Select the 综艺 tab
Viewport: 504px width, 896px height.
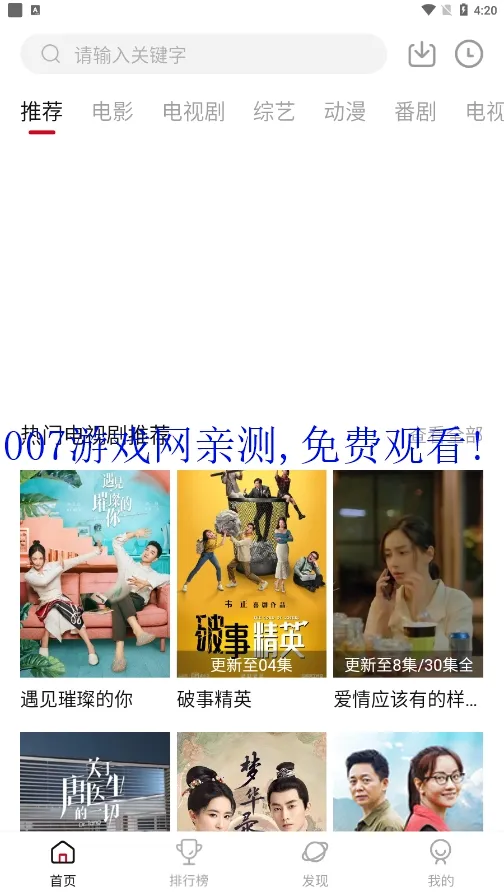(x=274, y=111)
